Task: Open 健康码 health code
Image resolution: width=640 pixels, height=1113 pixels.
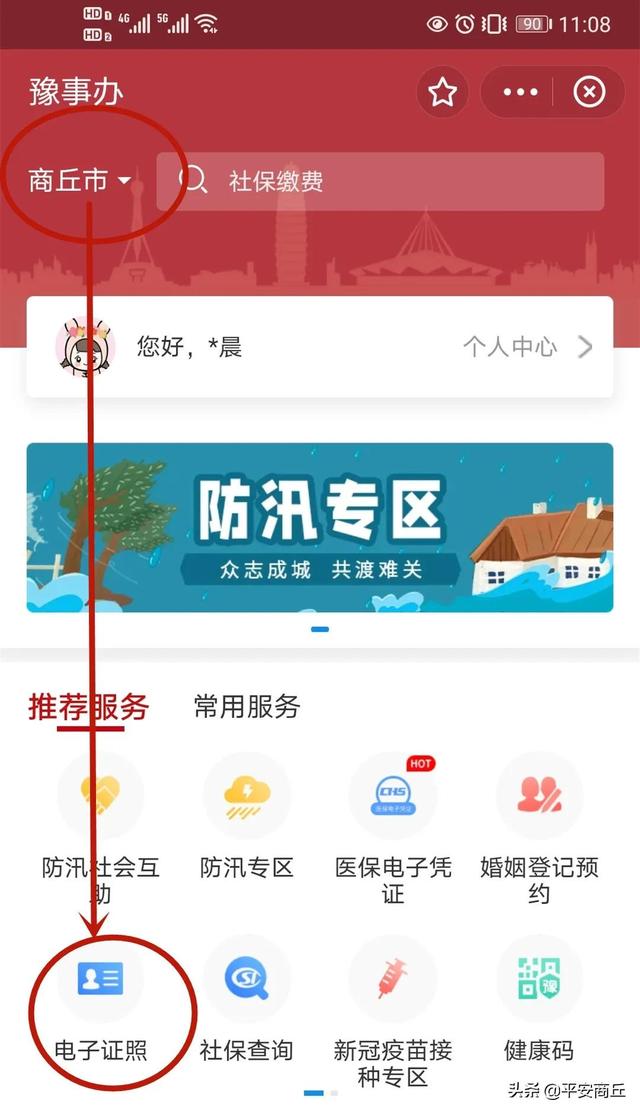Action: [x=539, y=1001]
